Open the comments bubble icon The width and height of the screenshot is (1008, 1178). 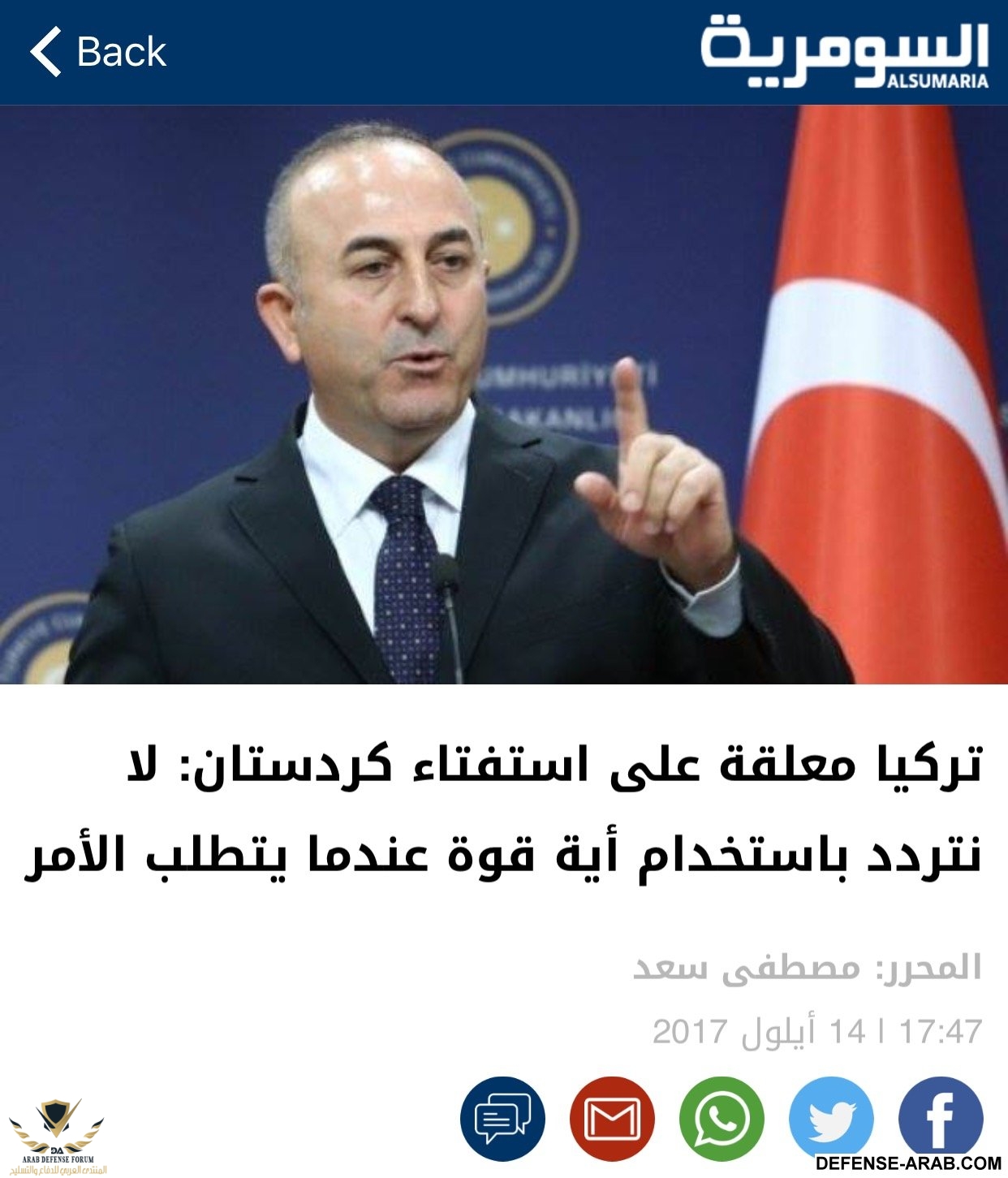502,1118
